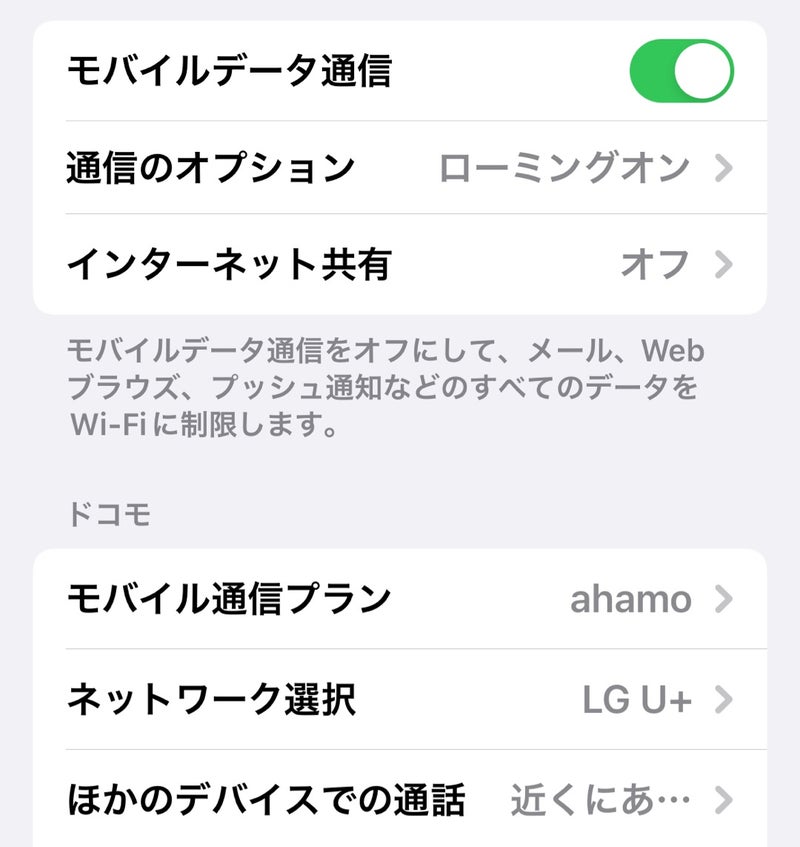This screenshot has width=800, height=847.
Task: Open ネットワーク選択 showing LG U+
Action: click(x=400, y=700)
